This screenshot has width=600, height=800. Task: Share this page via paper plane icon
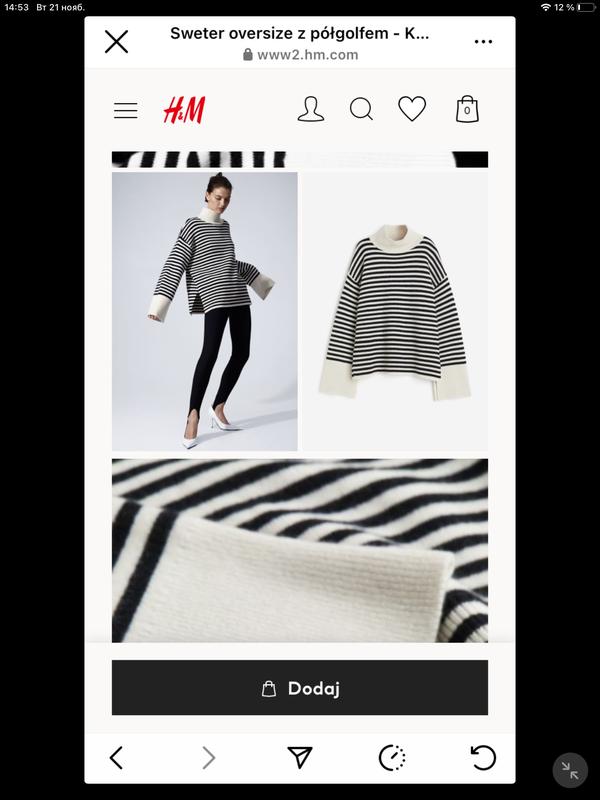pyautogui.click(x=300, y=758)
